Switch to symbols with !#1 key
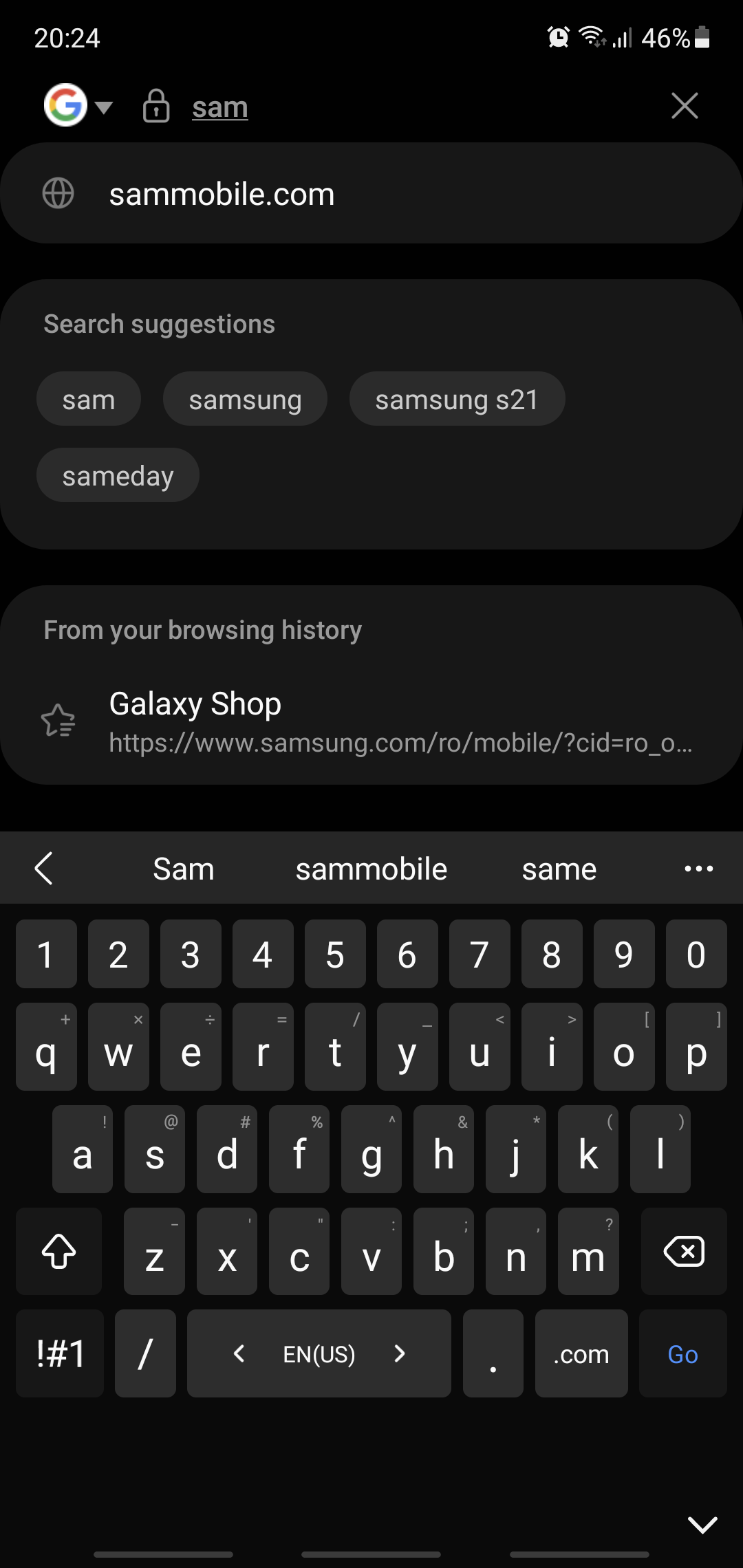This screenshot has width=743, height=1568. pos(60,1354)
